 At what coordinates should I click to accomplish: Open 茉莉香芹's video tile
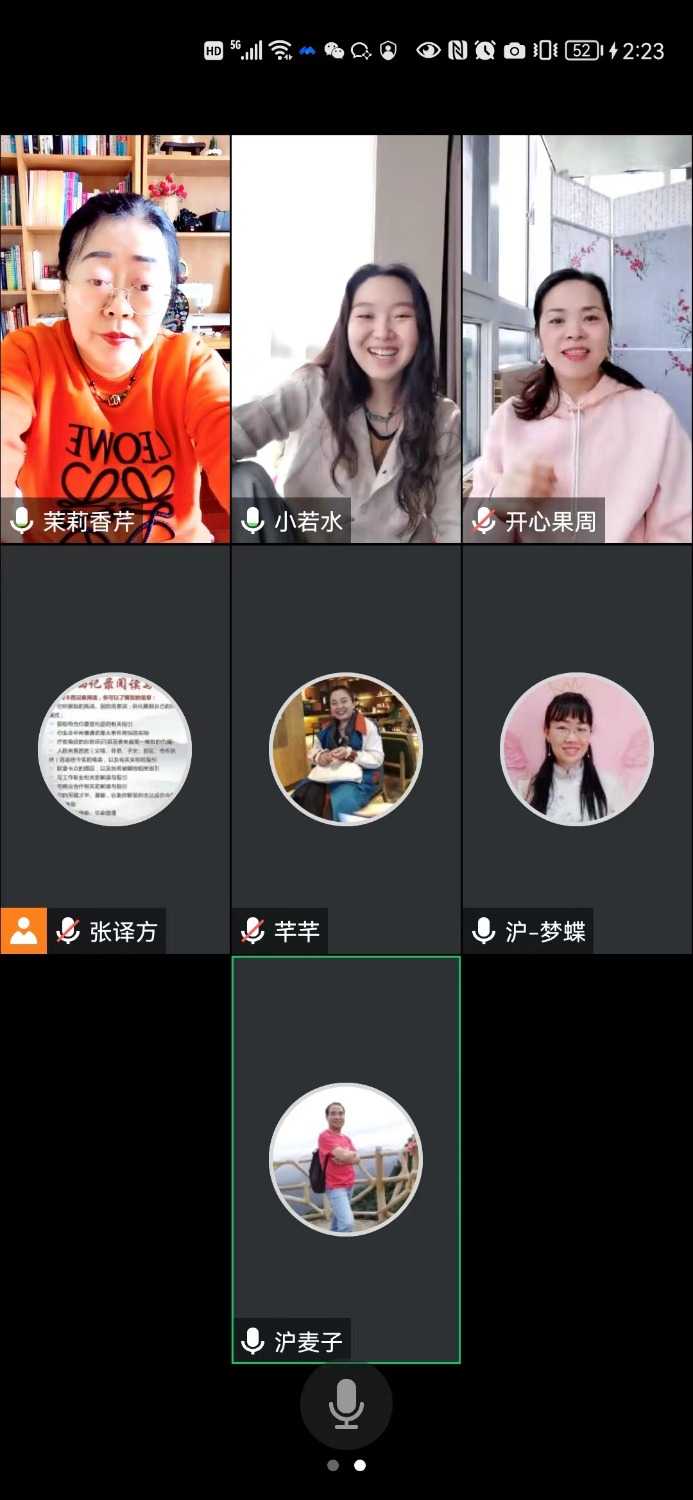pyautogui.click(x=115, y=339)
